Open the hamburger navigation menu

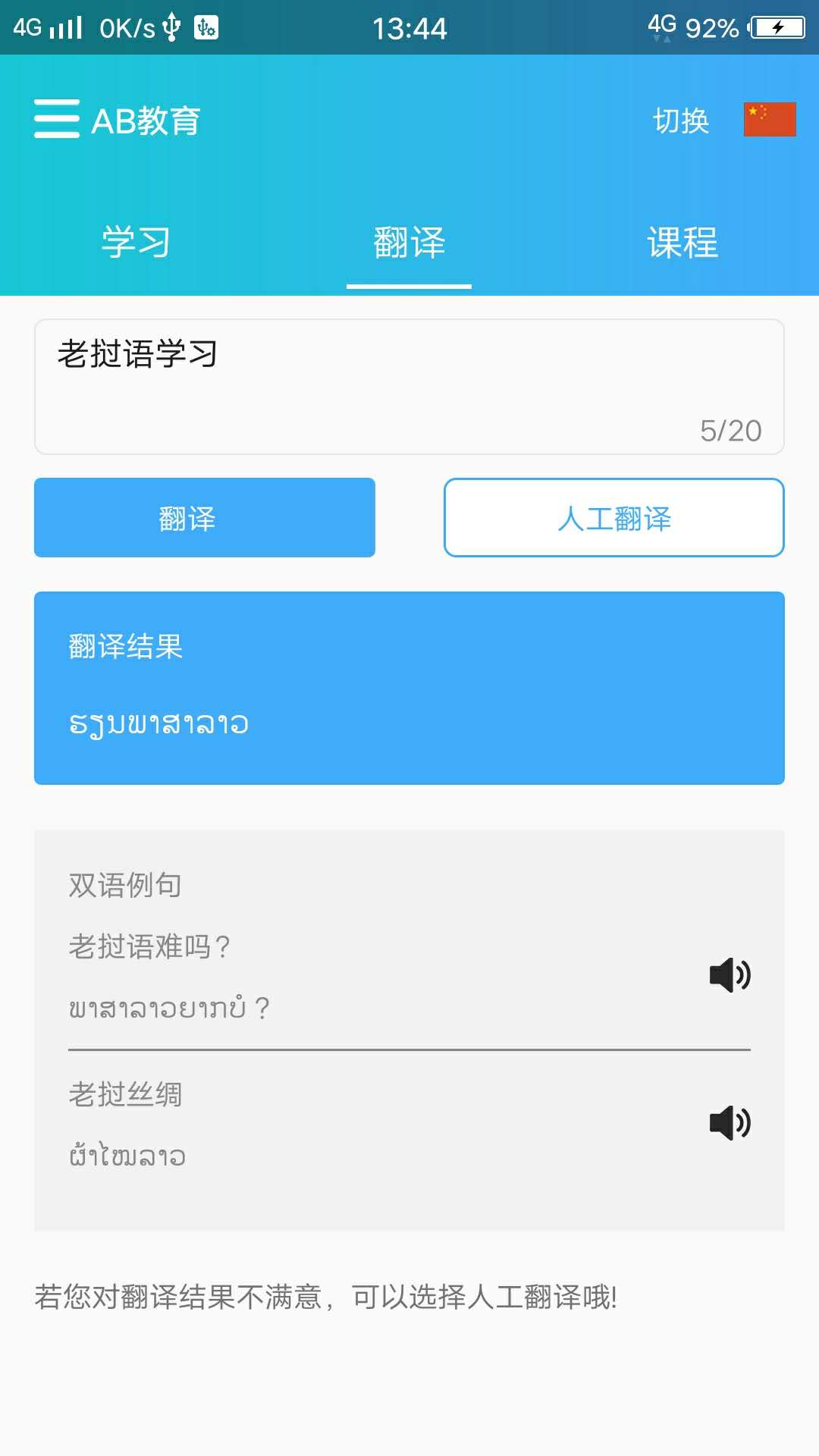(55, 120)
